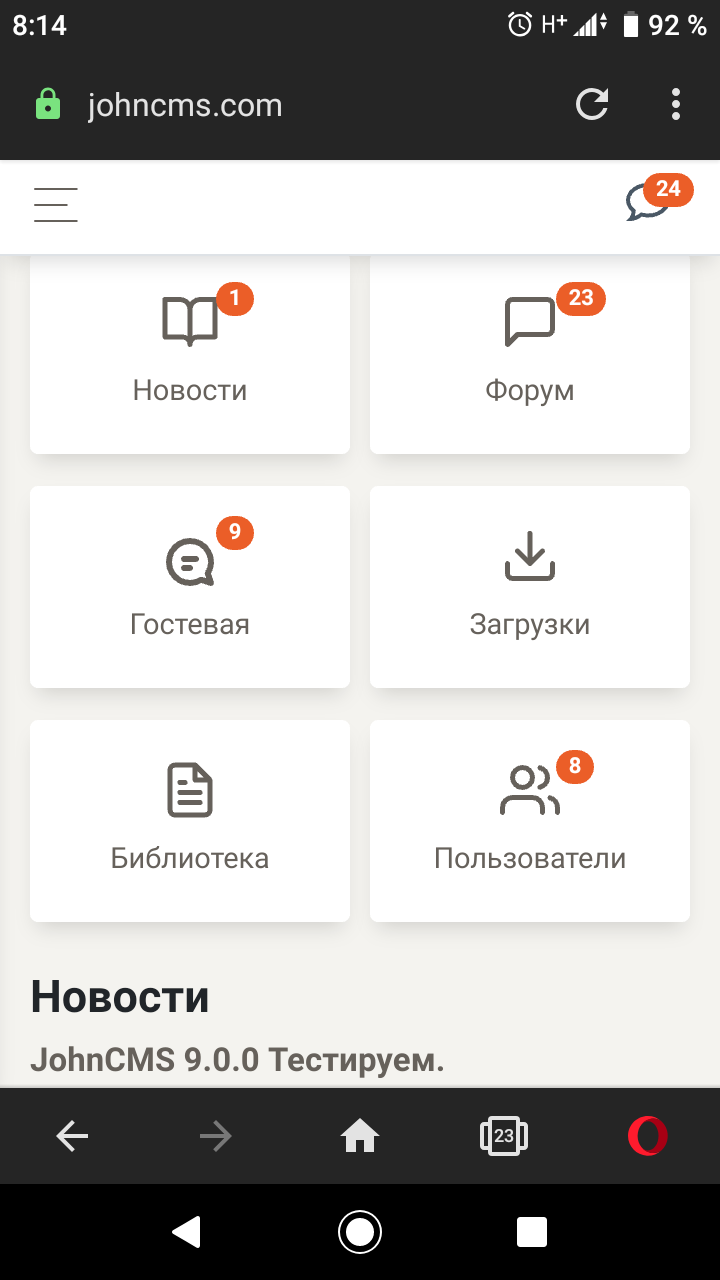Open the system recent apps view
The width and height of the screenshot is (720, 1280).
pyautogui.click(x=531, y=1232)
